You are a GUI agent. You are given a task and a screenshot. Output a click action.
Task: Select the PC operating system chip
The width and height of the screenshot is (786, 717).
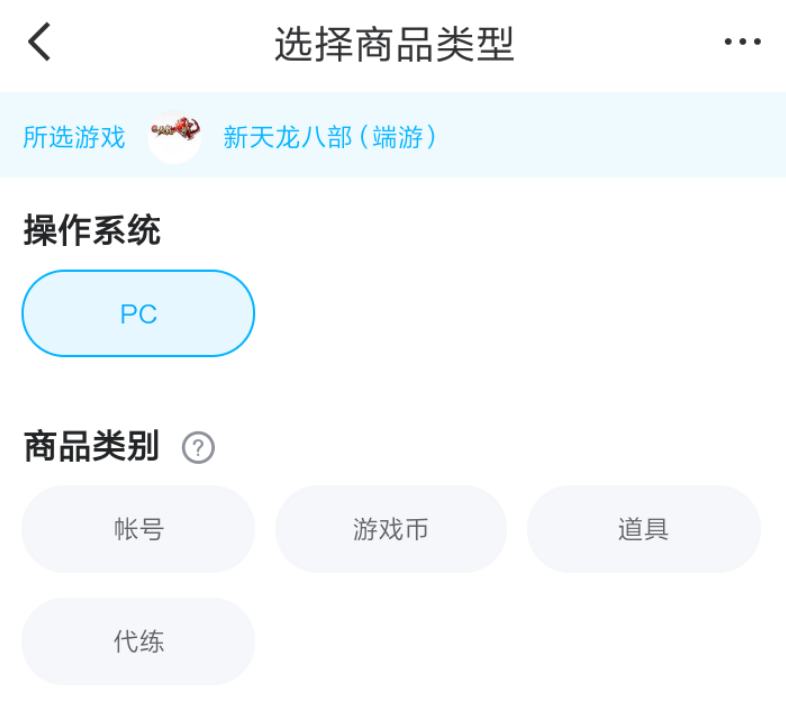(x=138, y=314)
